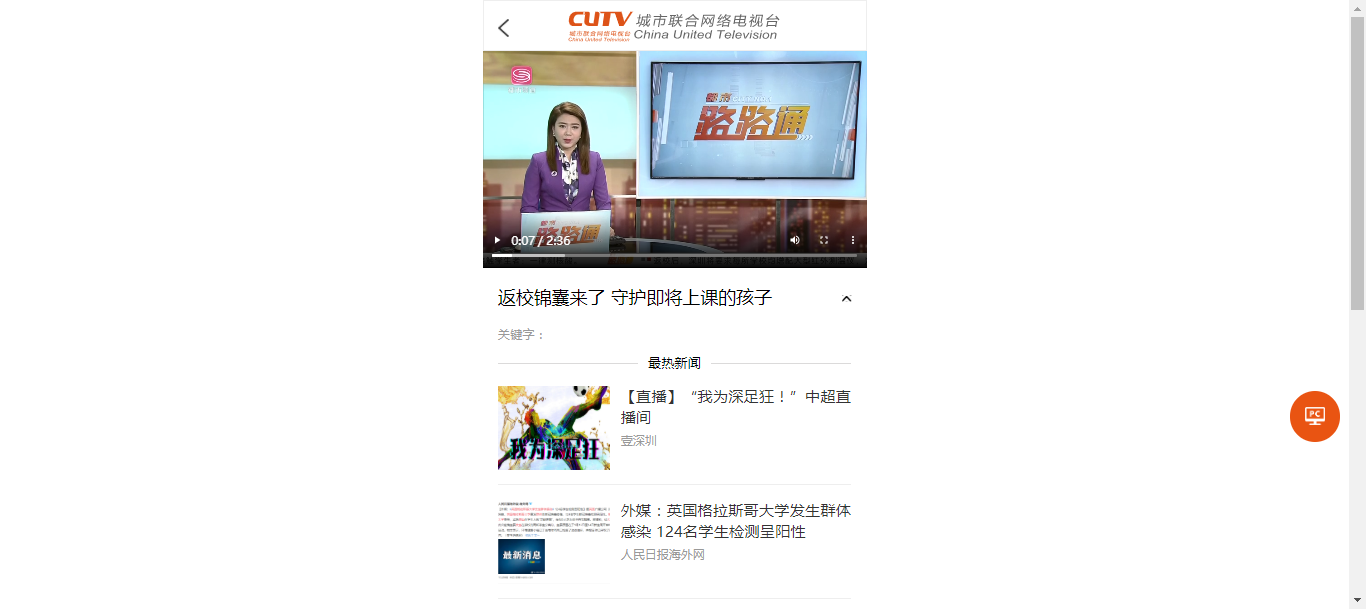Switch to the PC version
Viewport: 1366px width, 609px height.
tap(1314, 416)
